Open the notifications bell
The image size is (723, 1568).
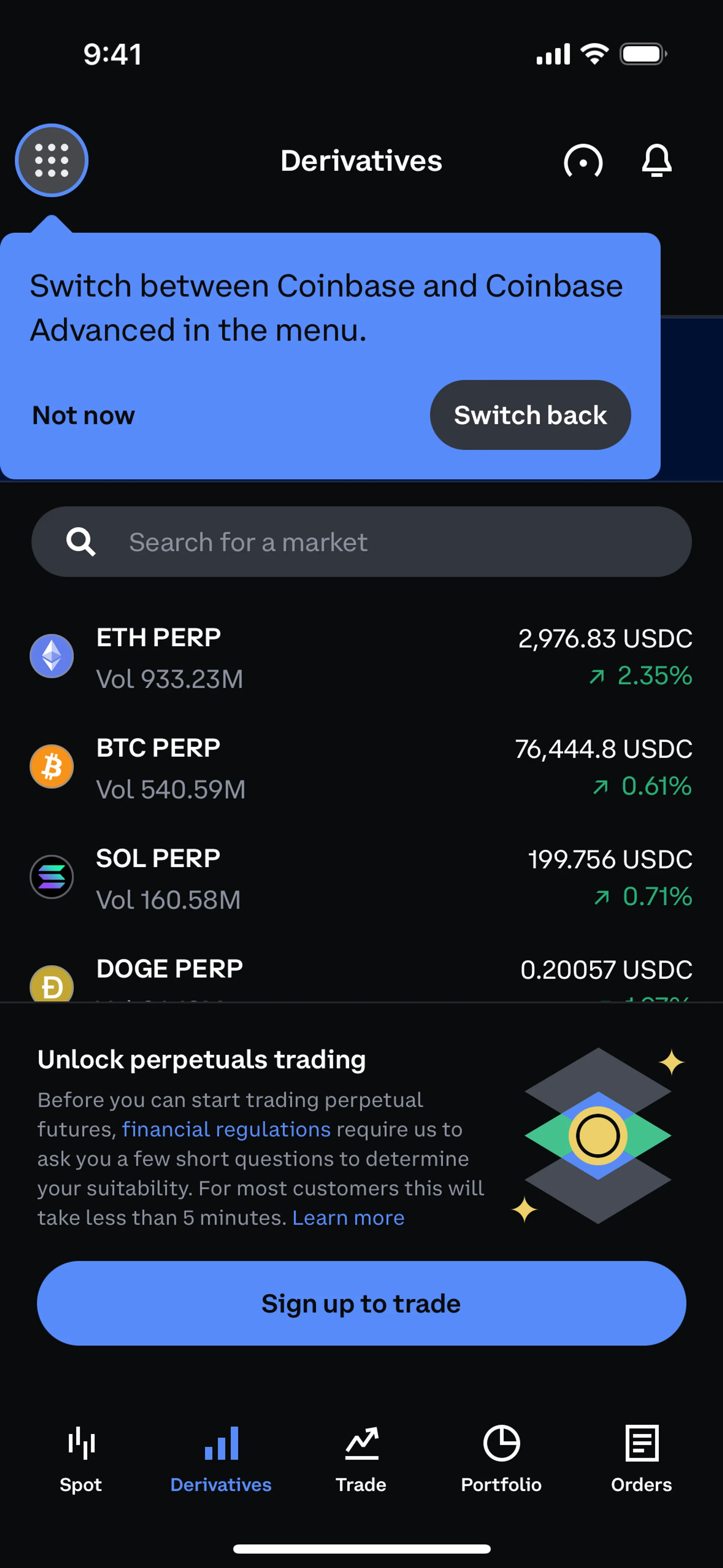[x=656, y=161]
